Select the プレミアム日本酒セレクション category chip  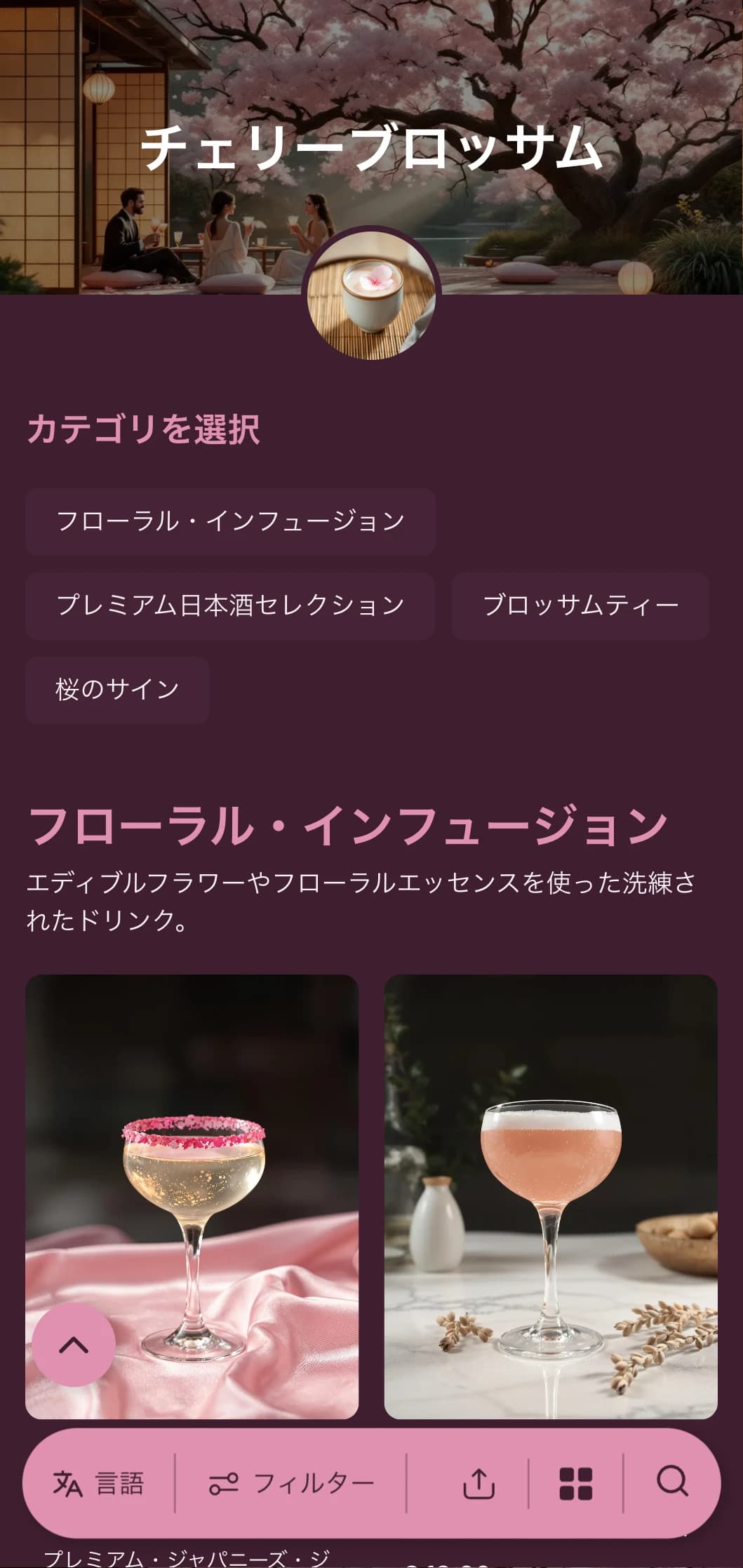230,605
